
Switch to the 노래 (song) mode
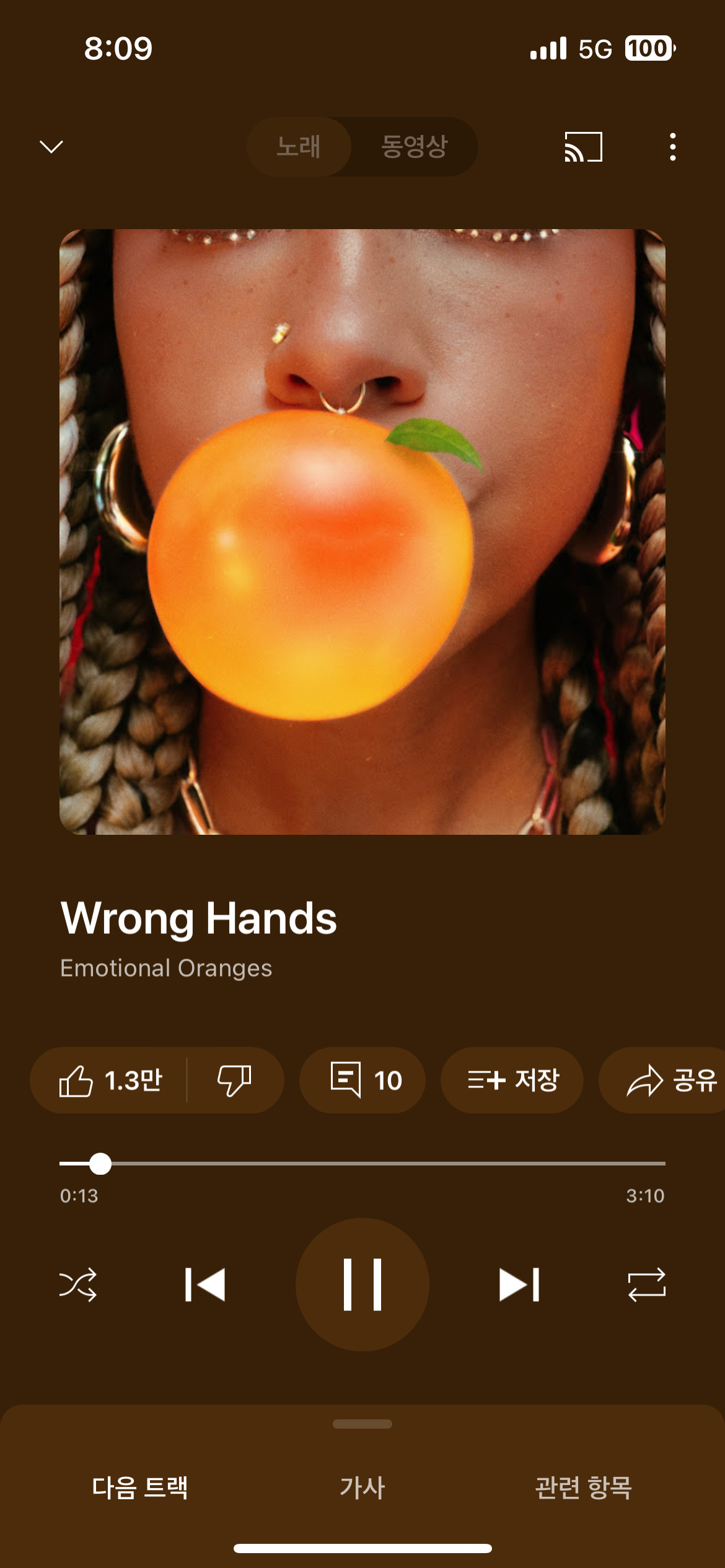(299, 147)
